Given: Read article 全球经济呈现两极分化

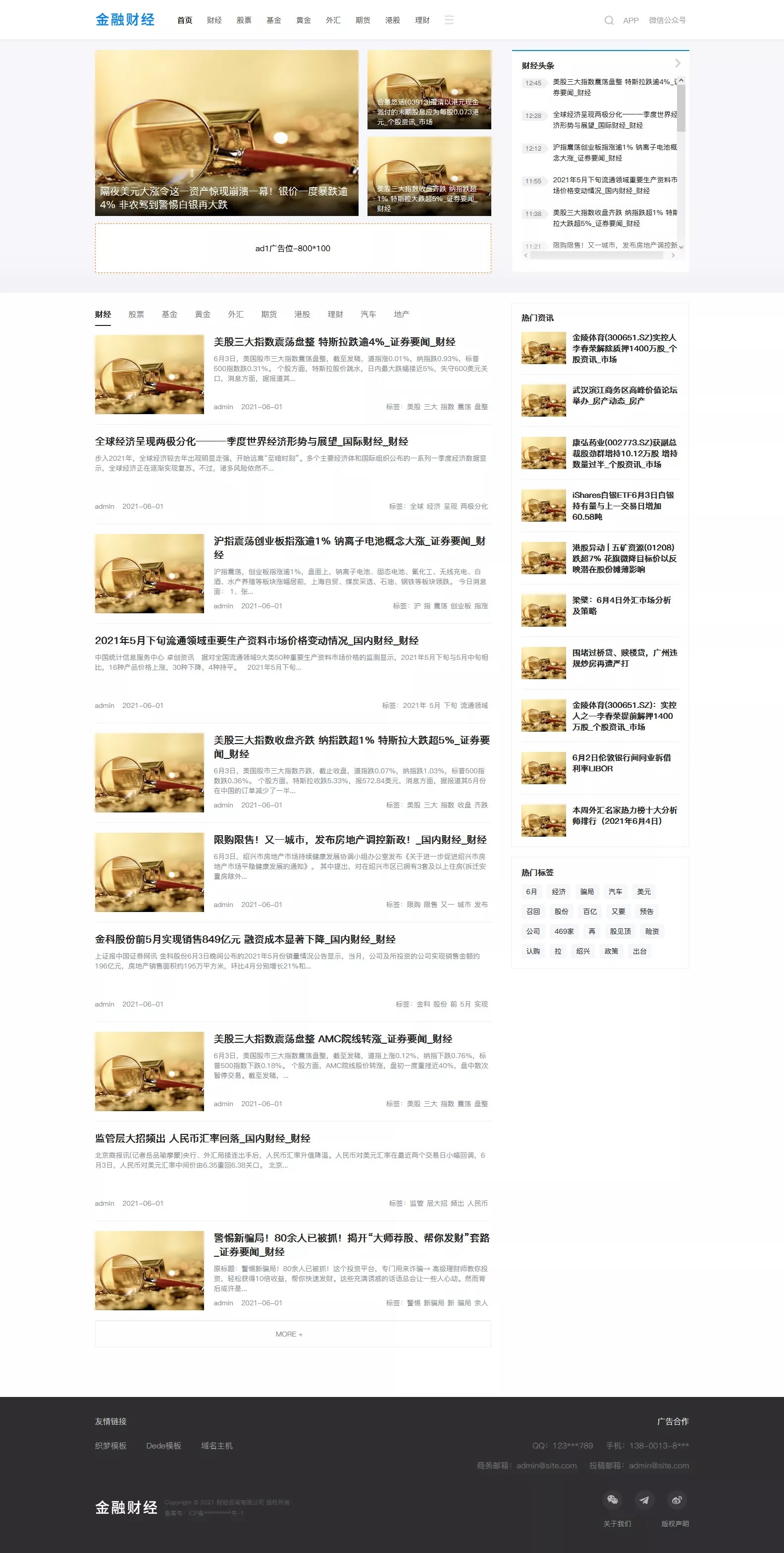Looking at the screenshot, I should click(251, 441).
